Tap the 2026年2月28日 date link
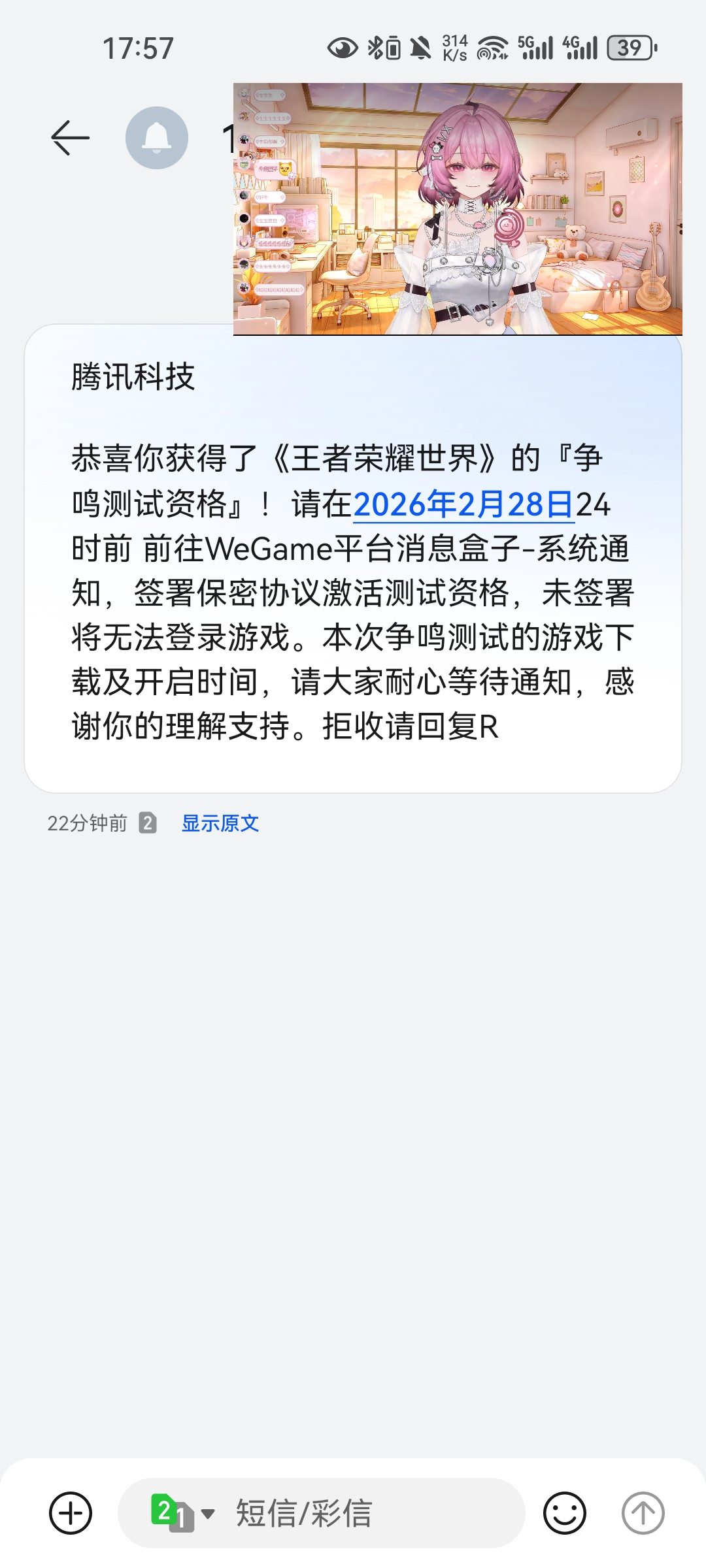Viewport: 706px width, 1568px height. [463, 504]
